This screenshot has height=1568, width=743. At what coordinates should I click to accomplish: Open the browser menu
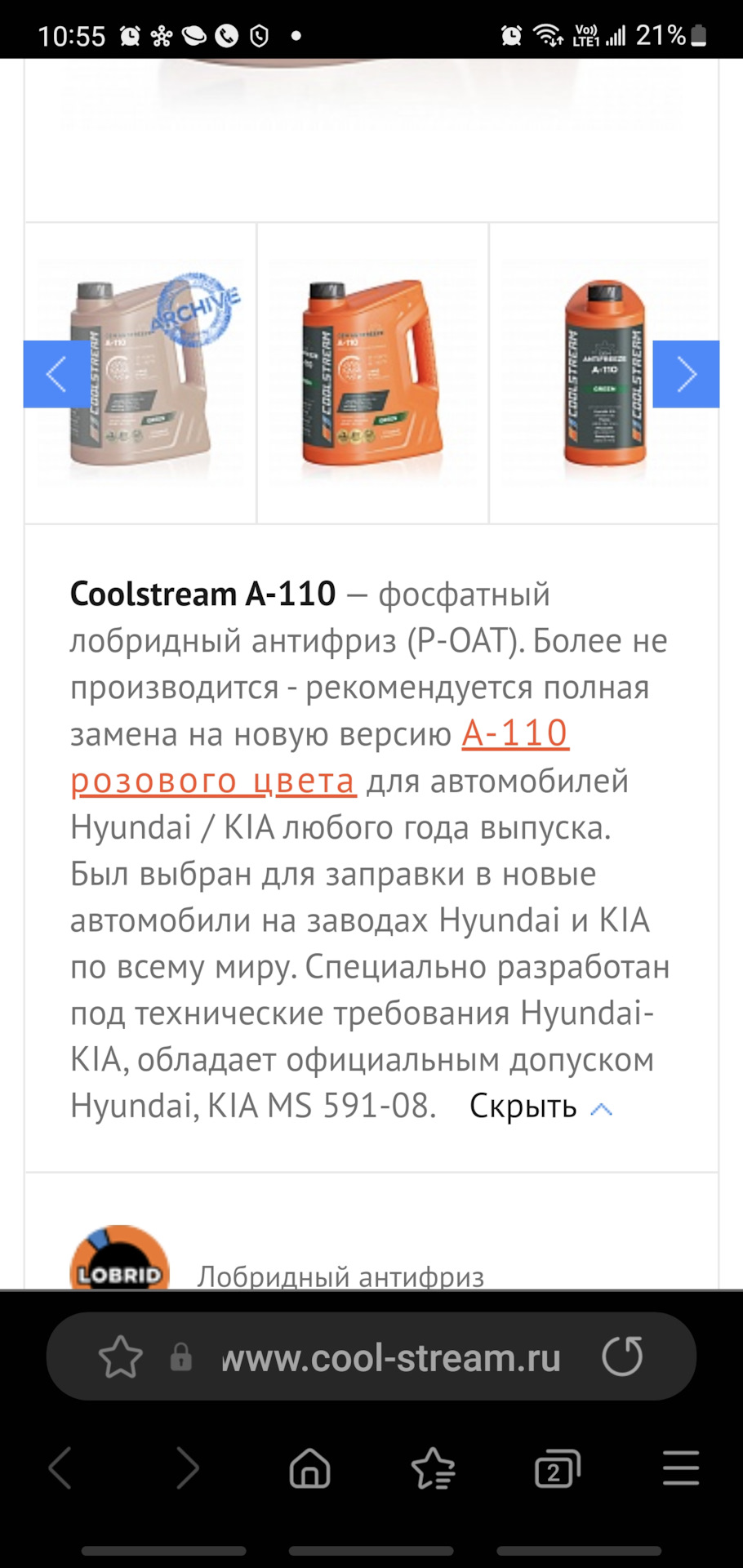pos(680,1468)
